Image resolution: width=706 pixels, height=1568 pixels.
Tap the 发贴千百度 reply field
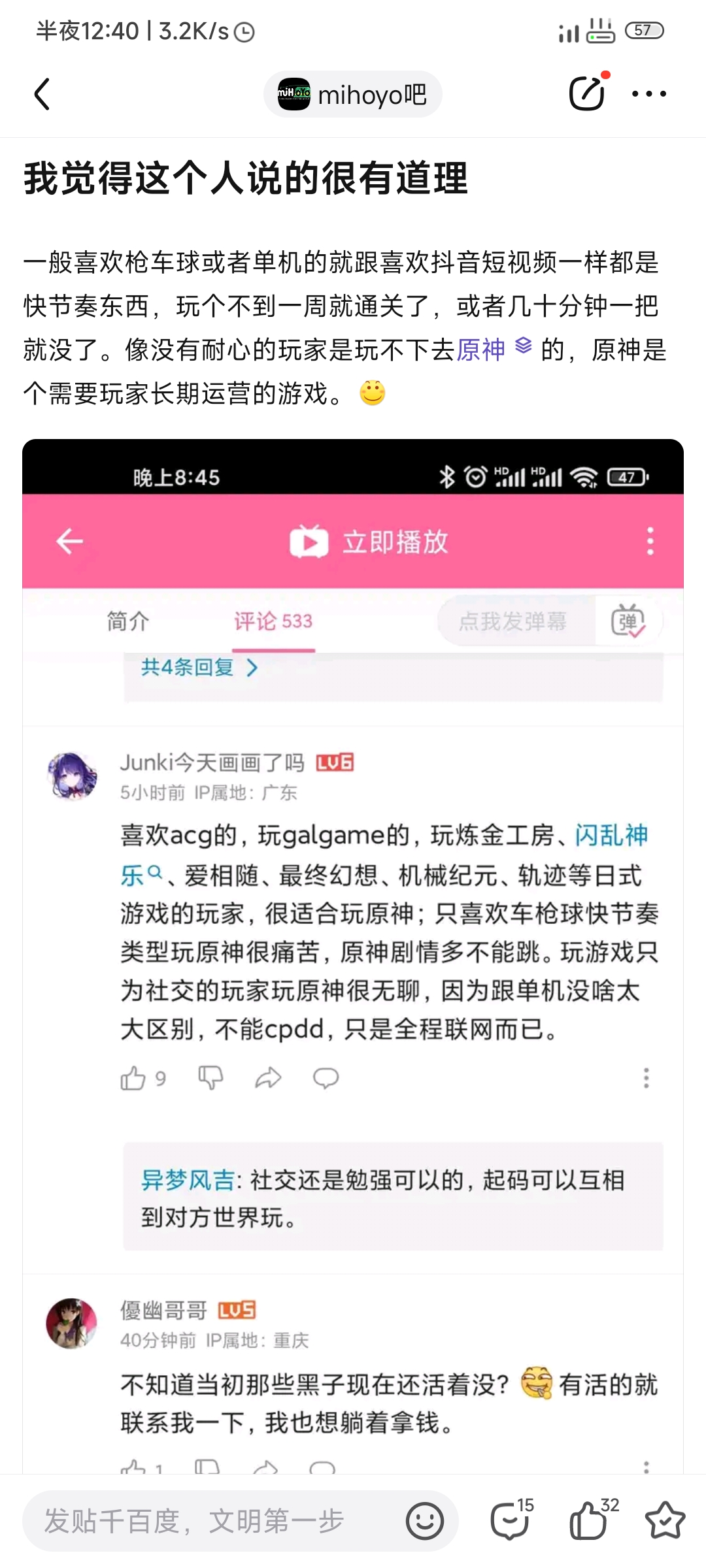click(x=209, y=1521)
